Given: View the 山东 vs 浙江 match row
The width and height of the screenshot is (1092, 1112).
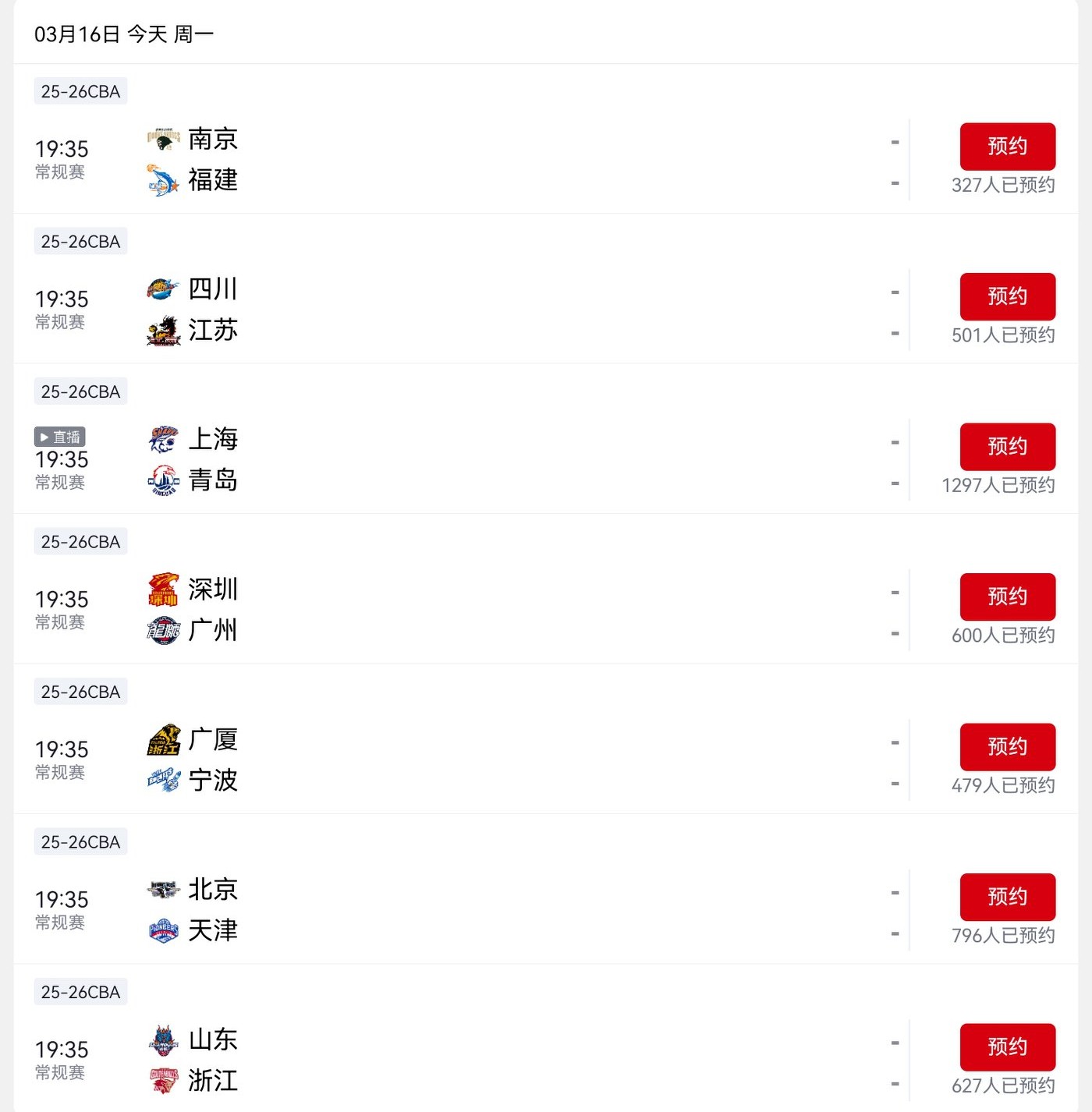Looking at the screenshot, I should 468,1061.
